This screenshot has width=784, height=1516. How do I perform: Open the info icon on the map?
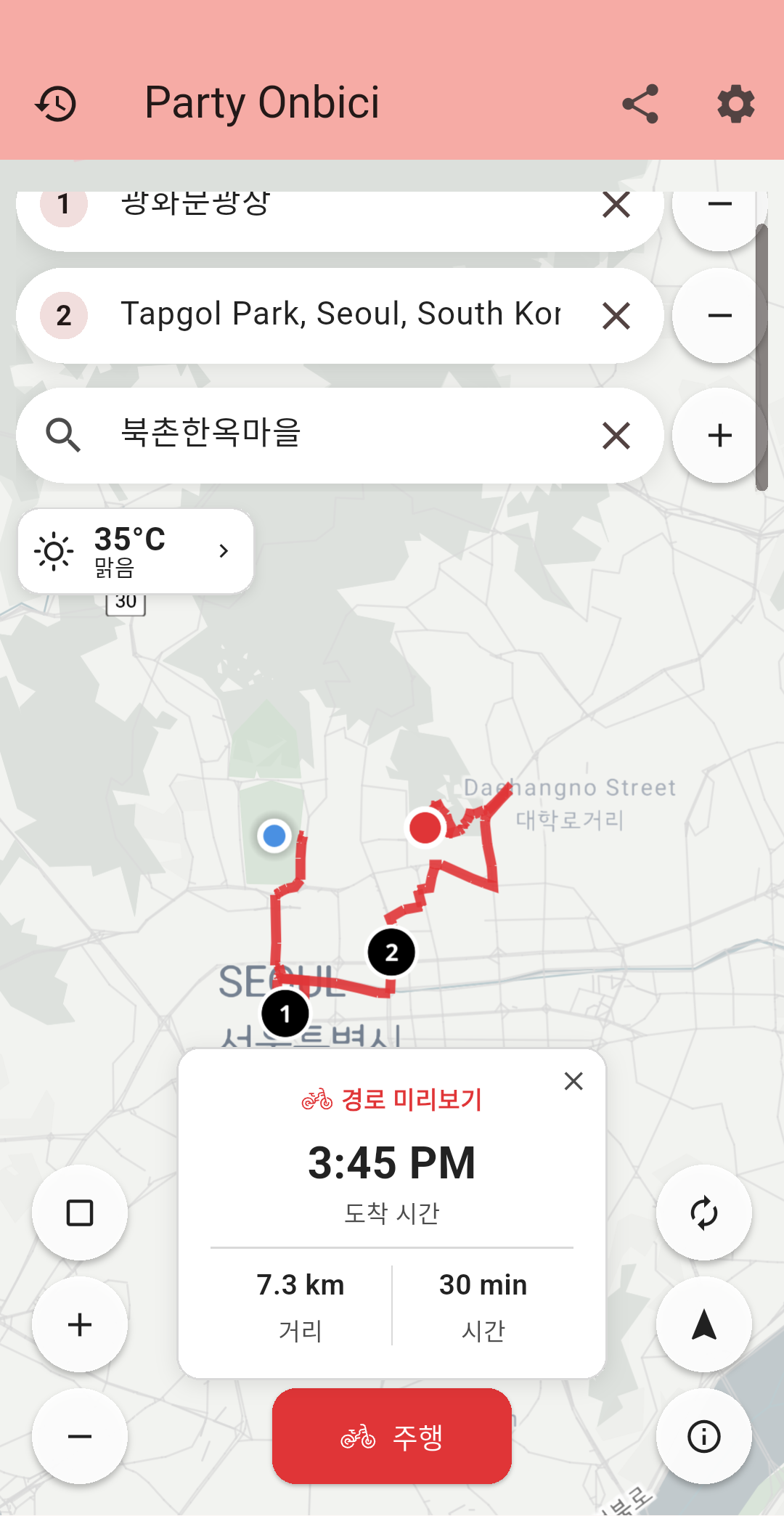coord(703,1435)
